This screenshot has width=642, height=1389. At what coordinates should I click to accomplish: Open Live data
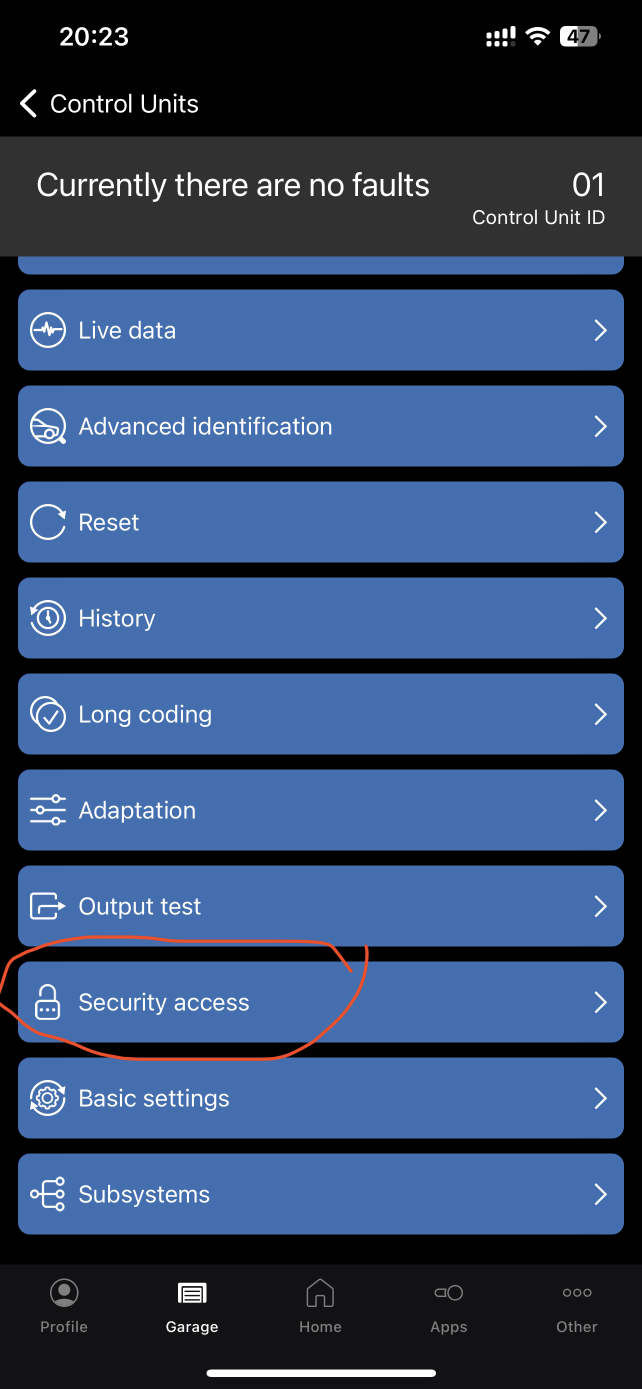[320, 331]
